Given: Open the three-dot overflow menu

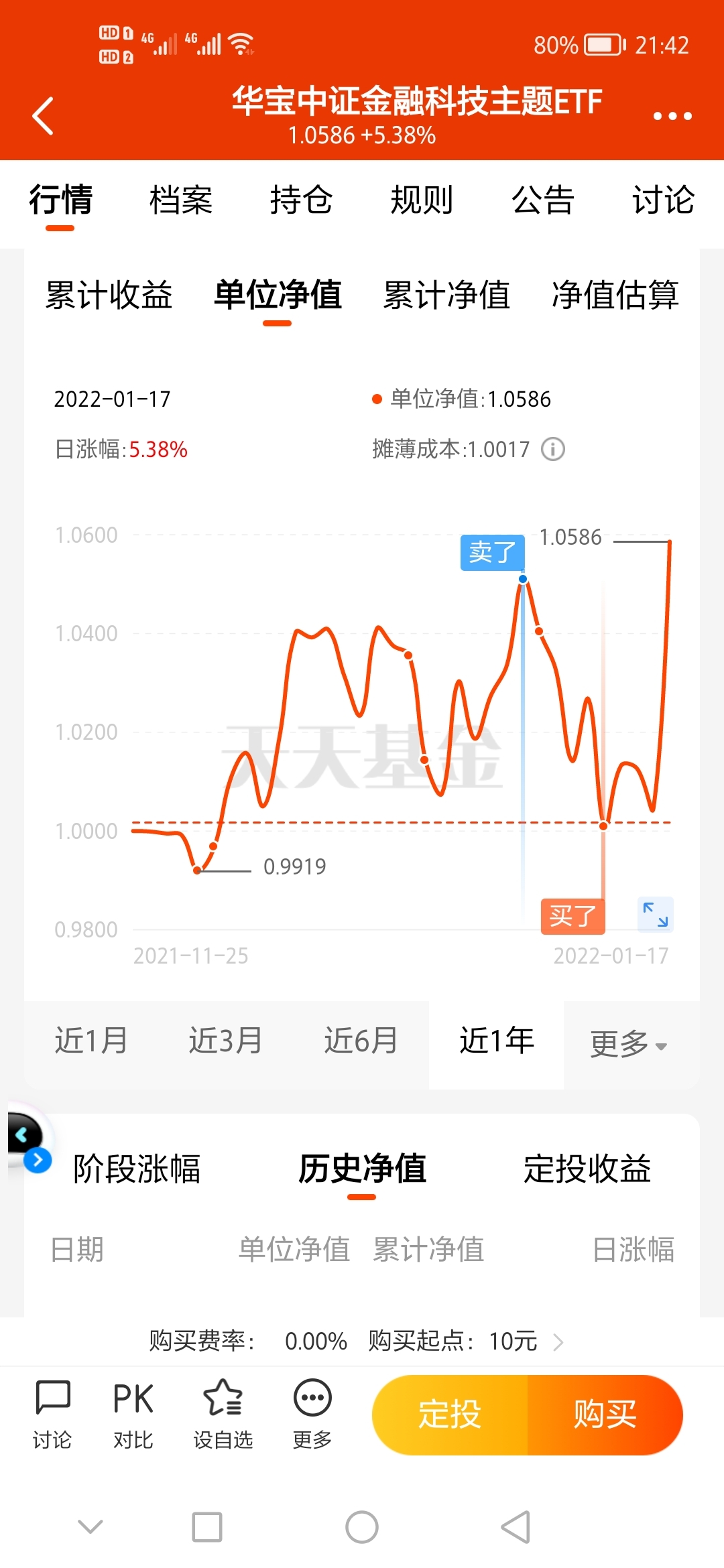Looking at the screenshot, I should click(x=672, y=116).
